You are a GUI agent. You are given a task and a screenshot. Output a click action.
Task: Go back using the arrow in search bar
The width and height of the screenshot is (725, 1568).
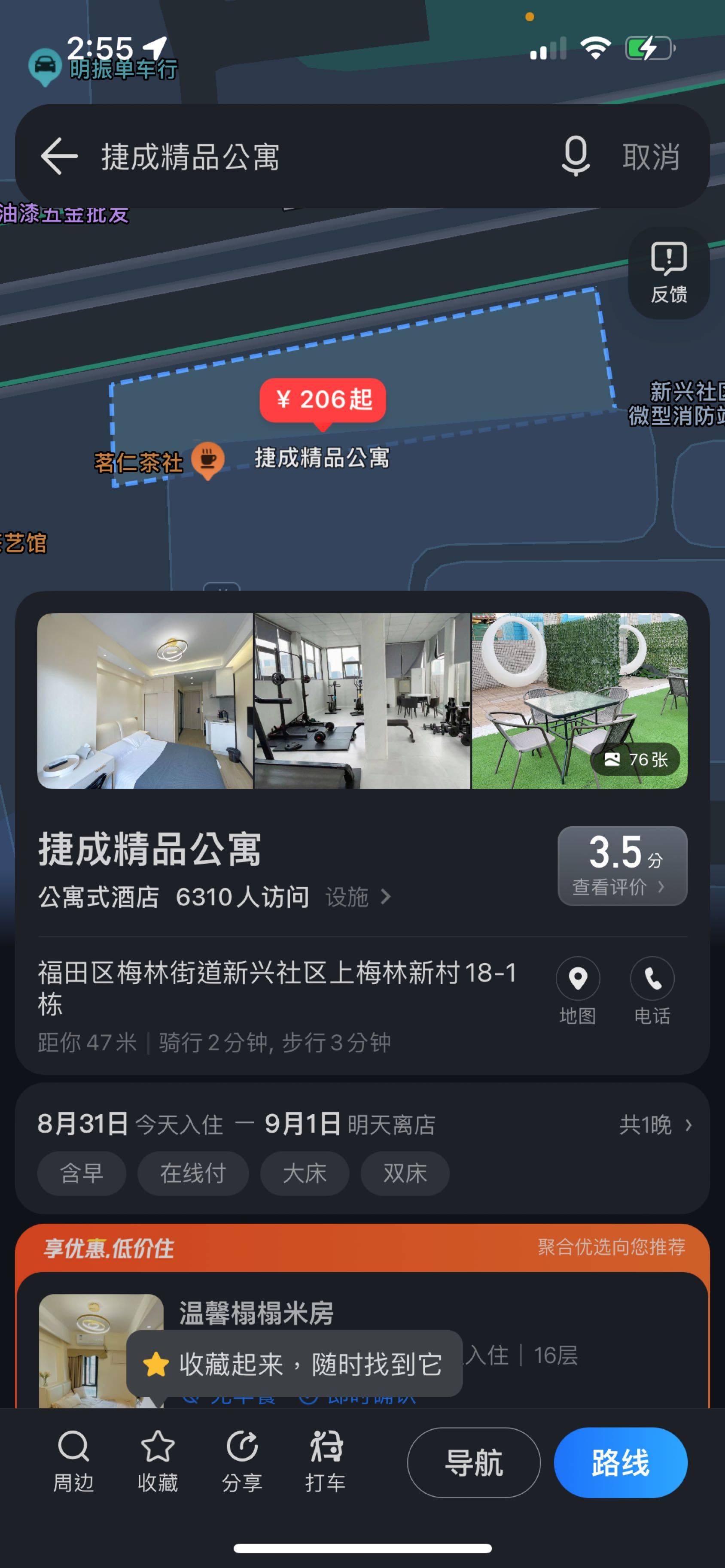(x=59, y=156)
